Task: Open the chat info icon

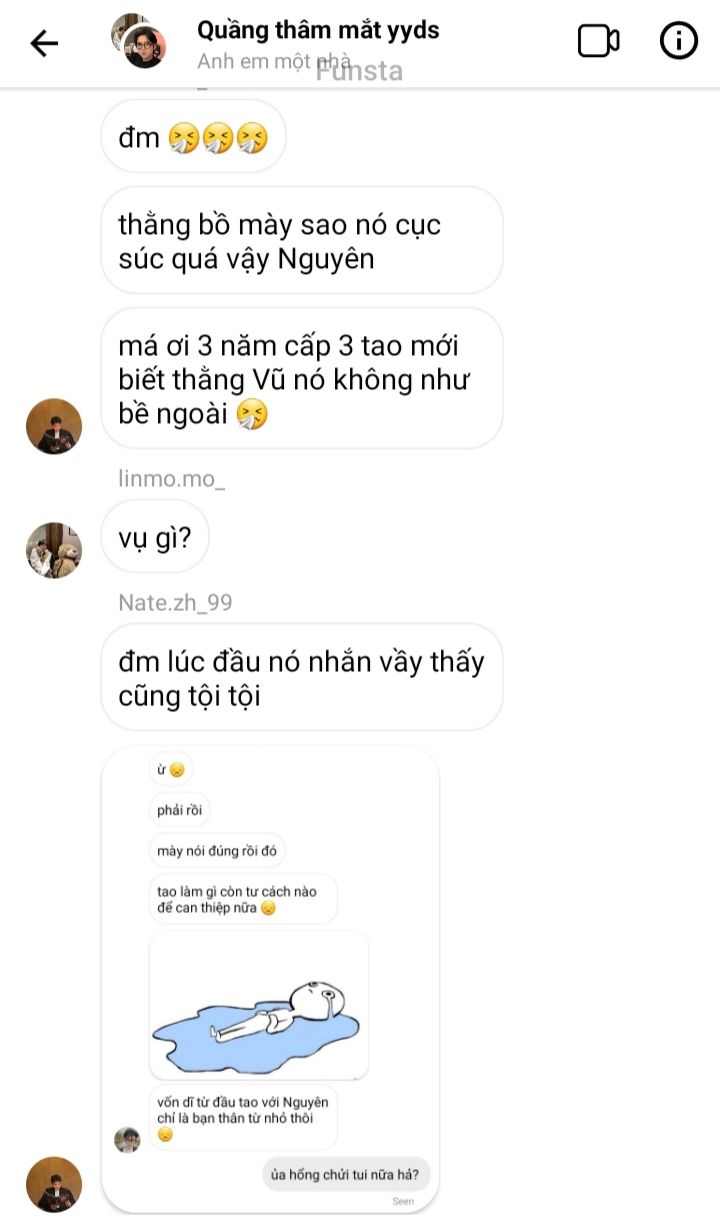Action: coord(679,41)
